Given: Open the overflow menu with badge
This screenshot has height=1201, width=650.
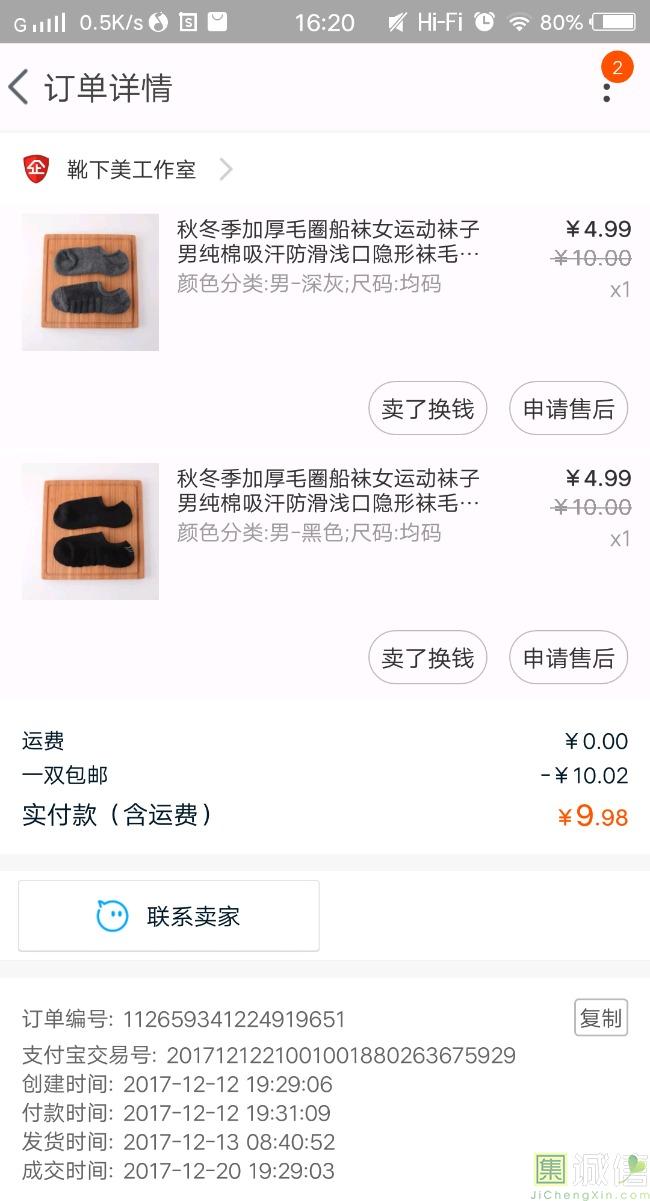Looking at the screenshot, I should [607, 88].
